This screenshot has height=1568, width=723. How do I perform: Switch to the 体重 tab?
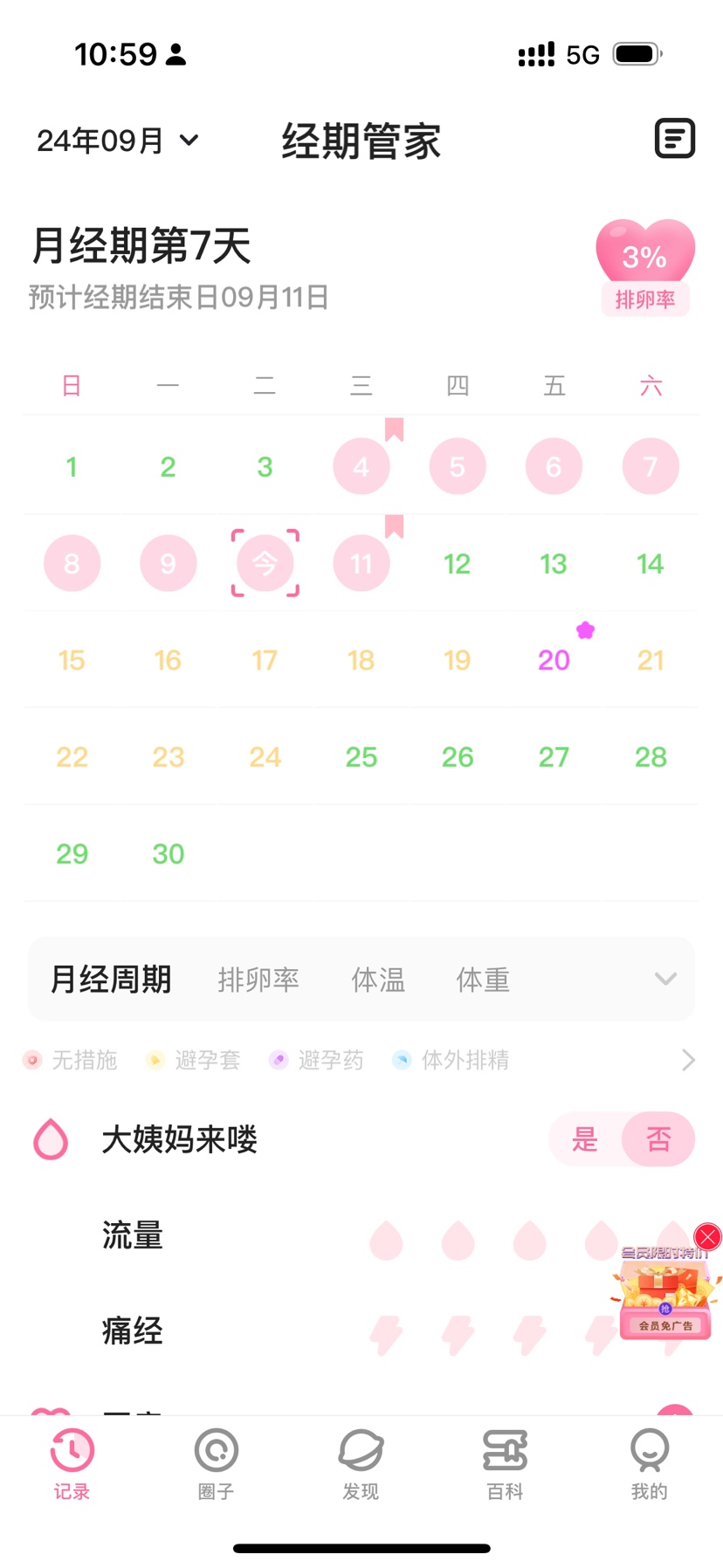pos(483,980)
